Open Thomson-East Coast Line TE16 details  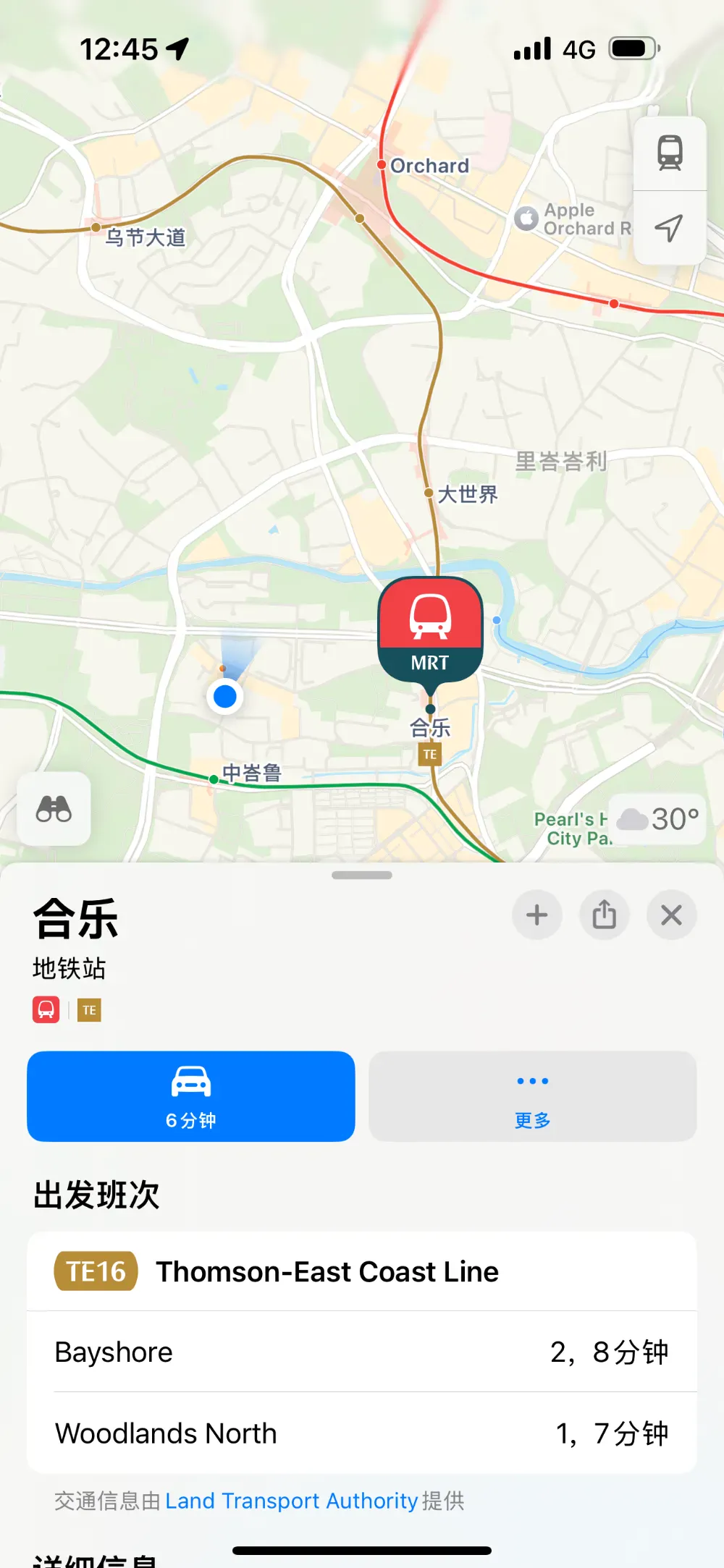click(x=362, y=1271)
